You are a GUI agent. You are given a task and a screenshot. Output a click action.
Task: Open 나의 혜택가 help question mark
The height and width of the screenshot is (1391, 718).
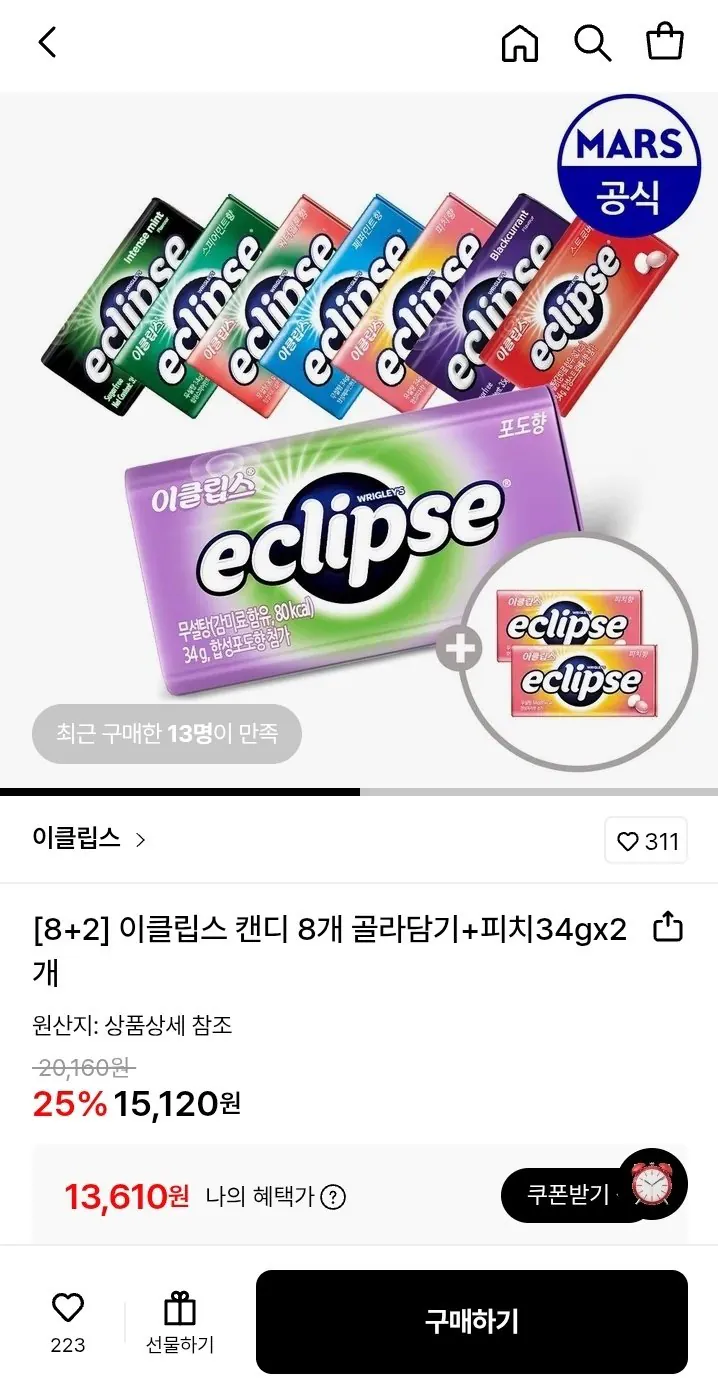point(333,1197)
